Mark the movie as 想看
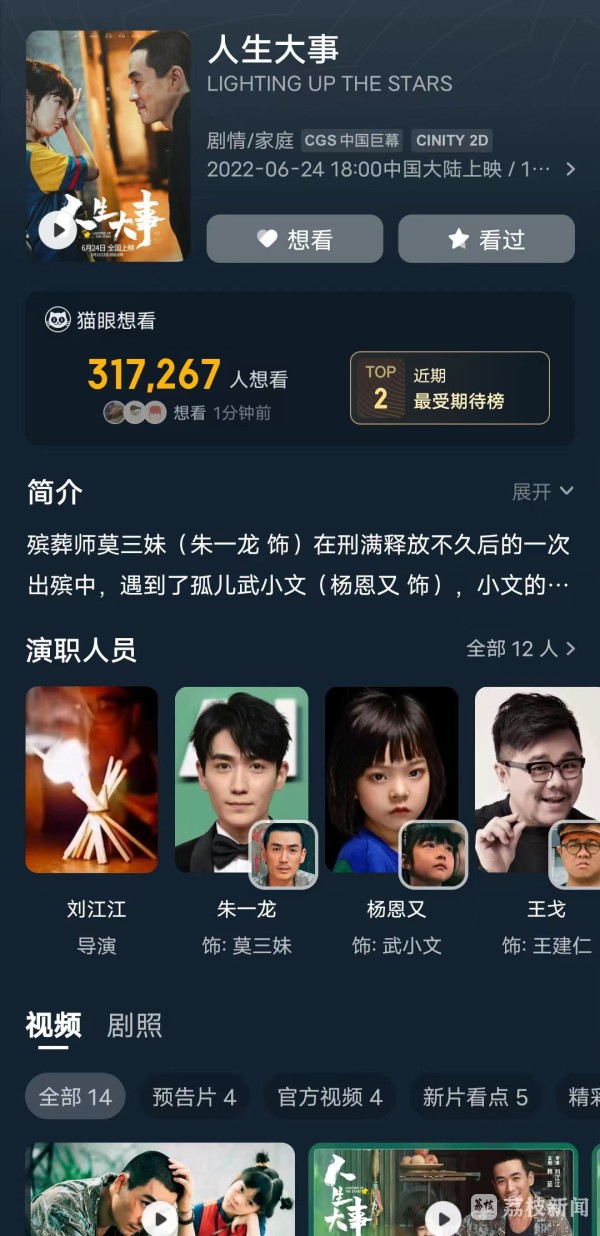This screenshot has width=600, height=1236. [x=294, y=239]
